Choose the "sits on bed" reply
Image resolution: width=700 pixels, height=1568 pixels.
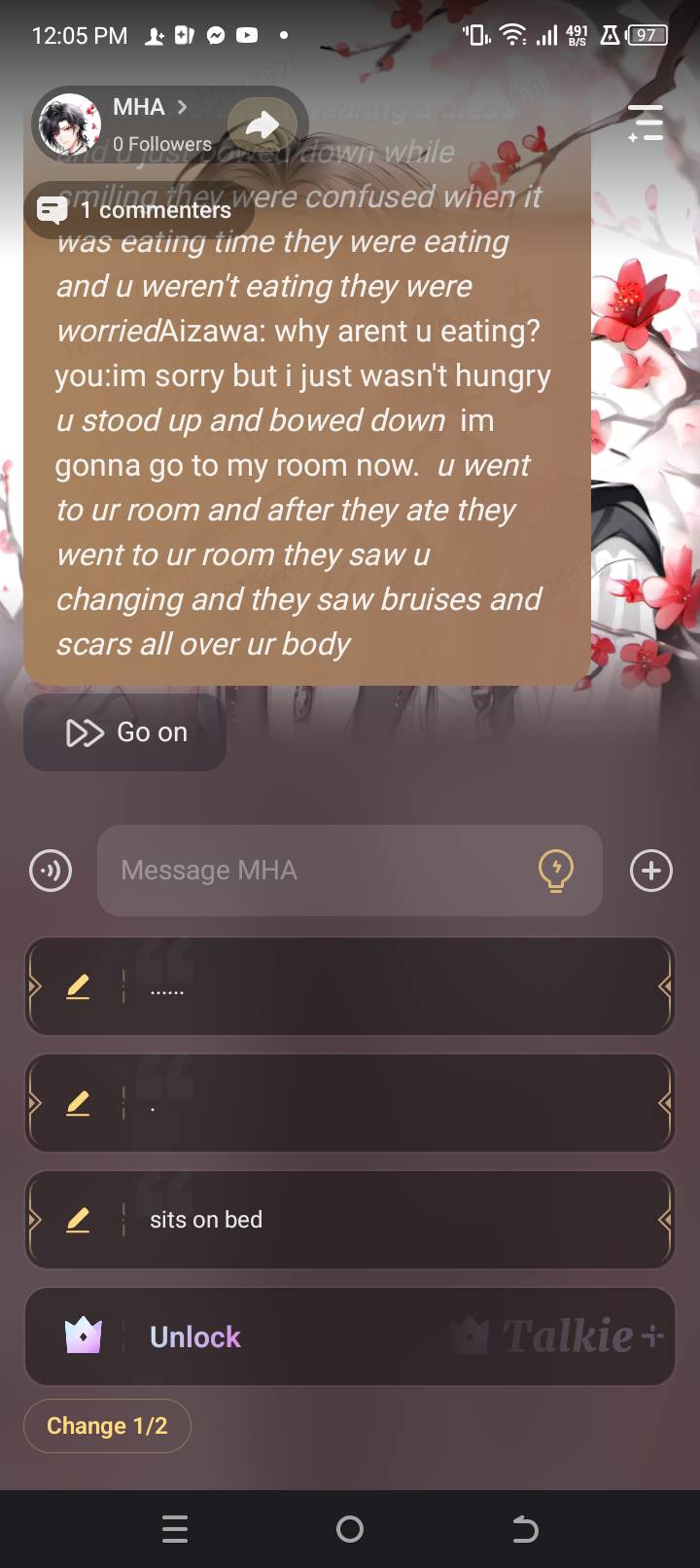389,1220
